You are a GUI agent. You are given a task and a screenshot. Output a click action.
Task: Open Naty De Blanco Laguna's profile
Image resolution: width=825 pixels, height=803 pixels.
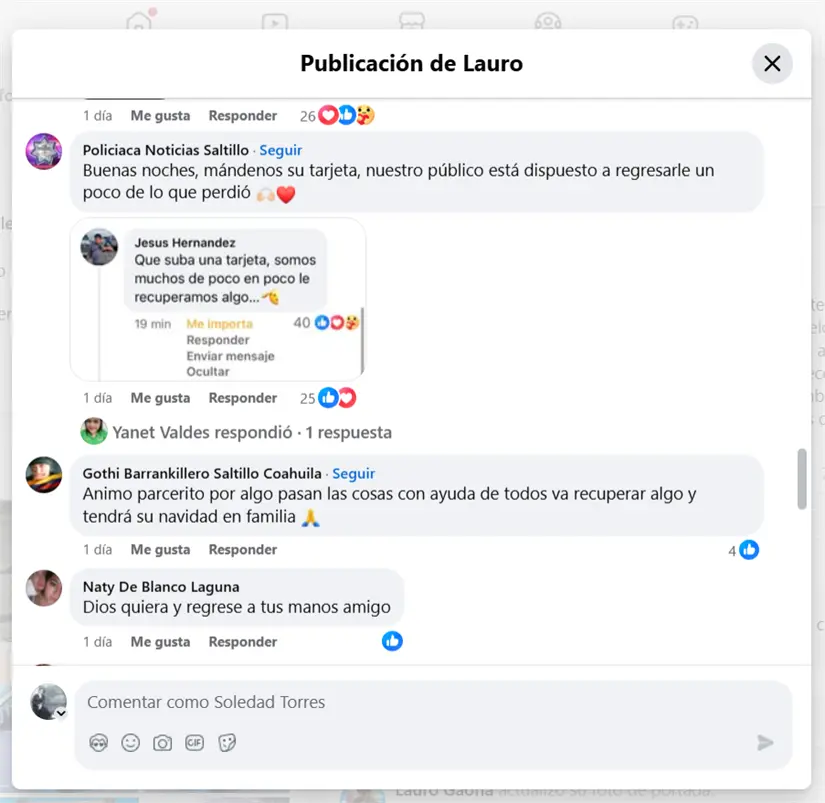click(161, 587)
